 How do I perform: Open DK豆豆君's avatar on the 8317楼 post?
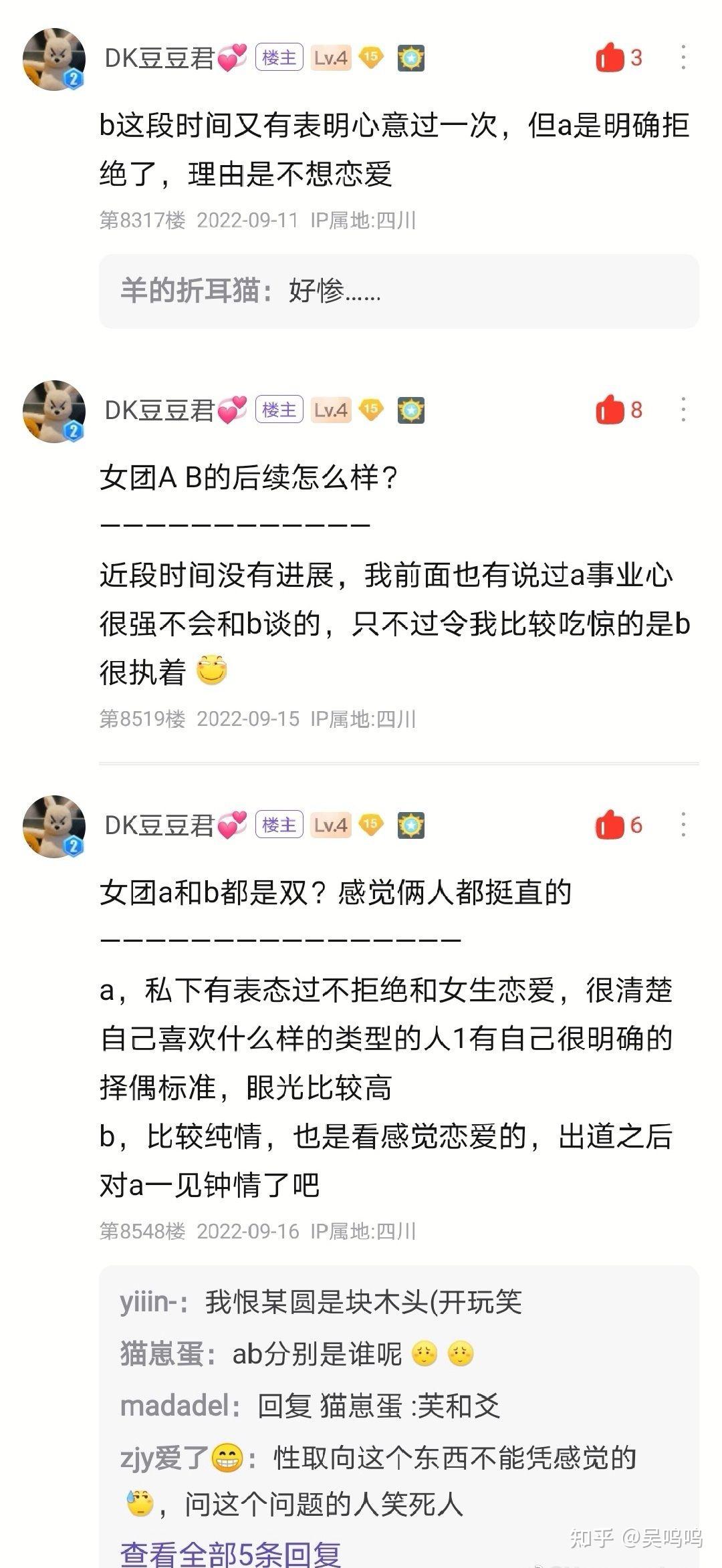(54, 59)
